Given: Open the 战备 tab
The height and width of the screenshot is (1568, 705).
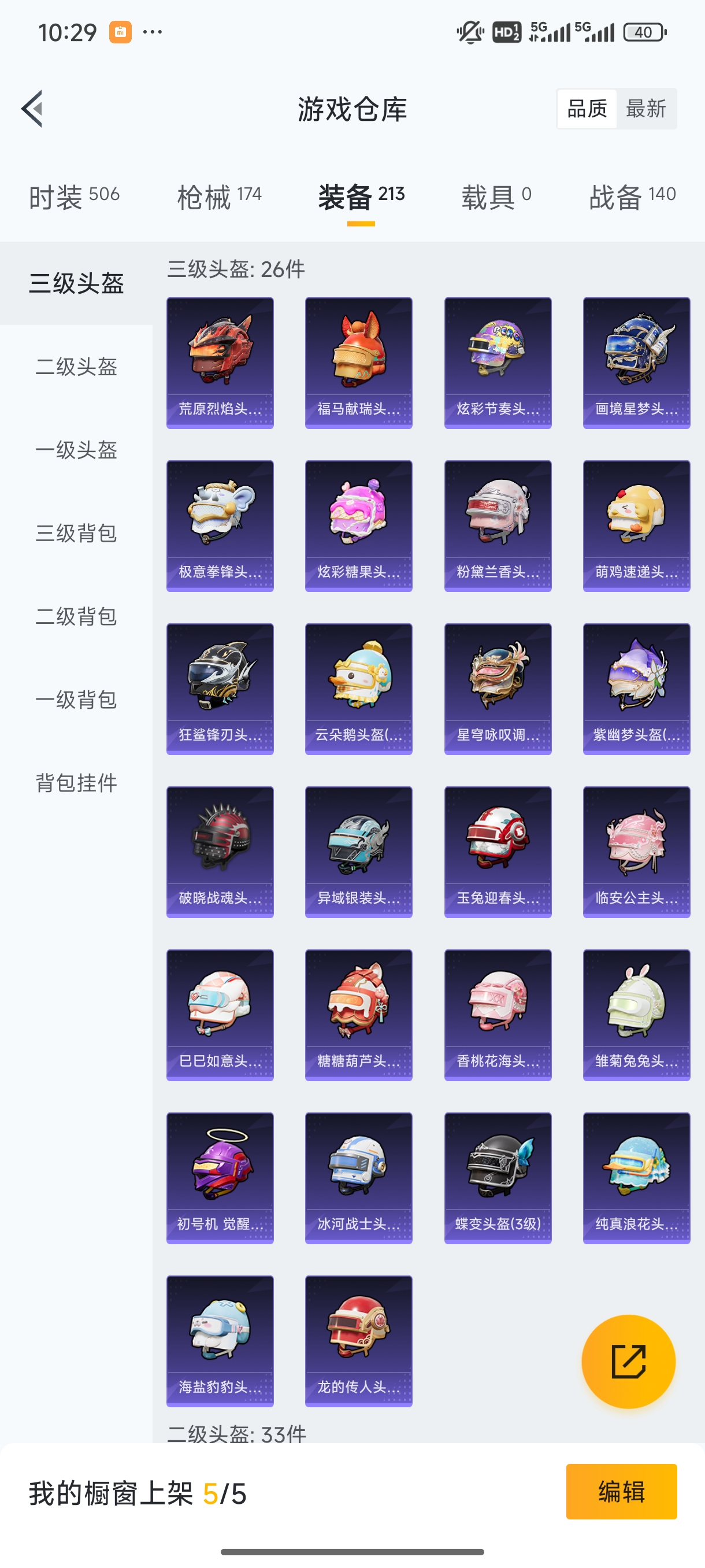Looking at the screenshot, I should pyautogui.click(x=632, y=197).
